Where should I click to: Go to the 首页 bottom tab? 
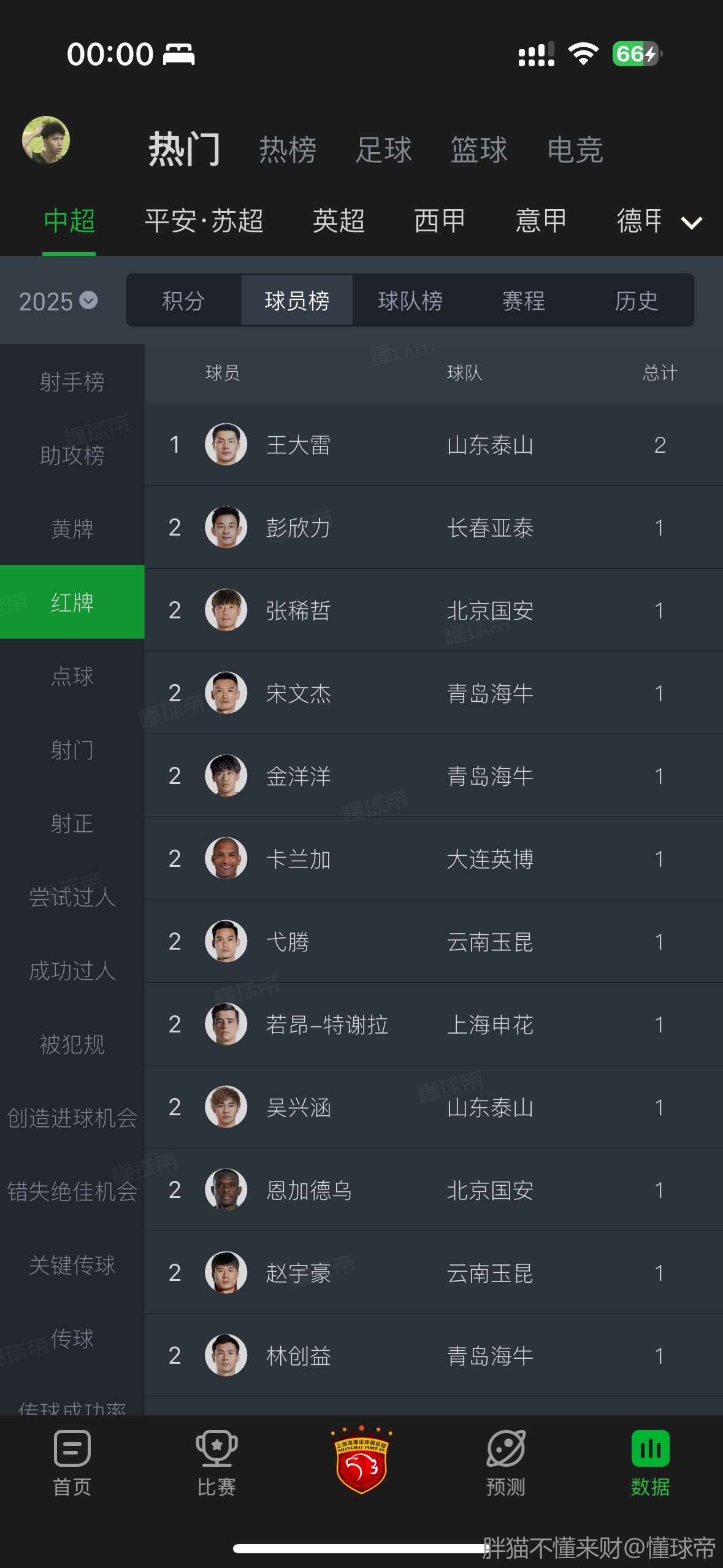click(72, 1463)
